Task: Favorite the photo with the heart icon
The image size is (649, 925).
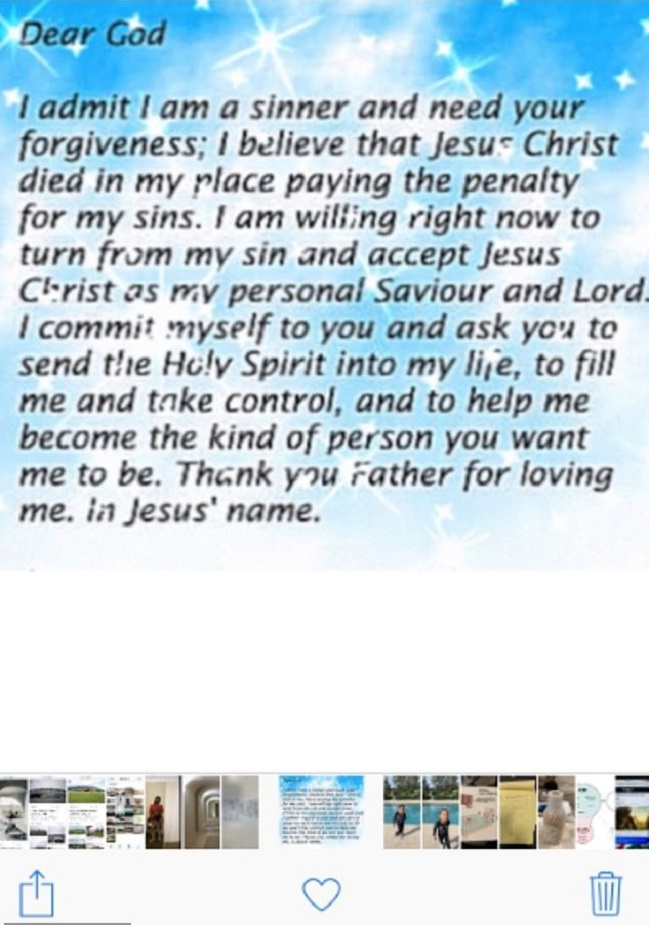Action: [321, 893]
